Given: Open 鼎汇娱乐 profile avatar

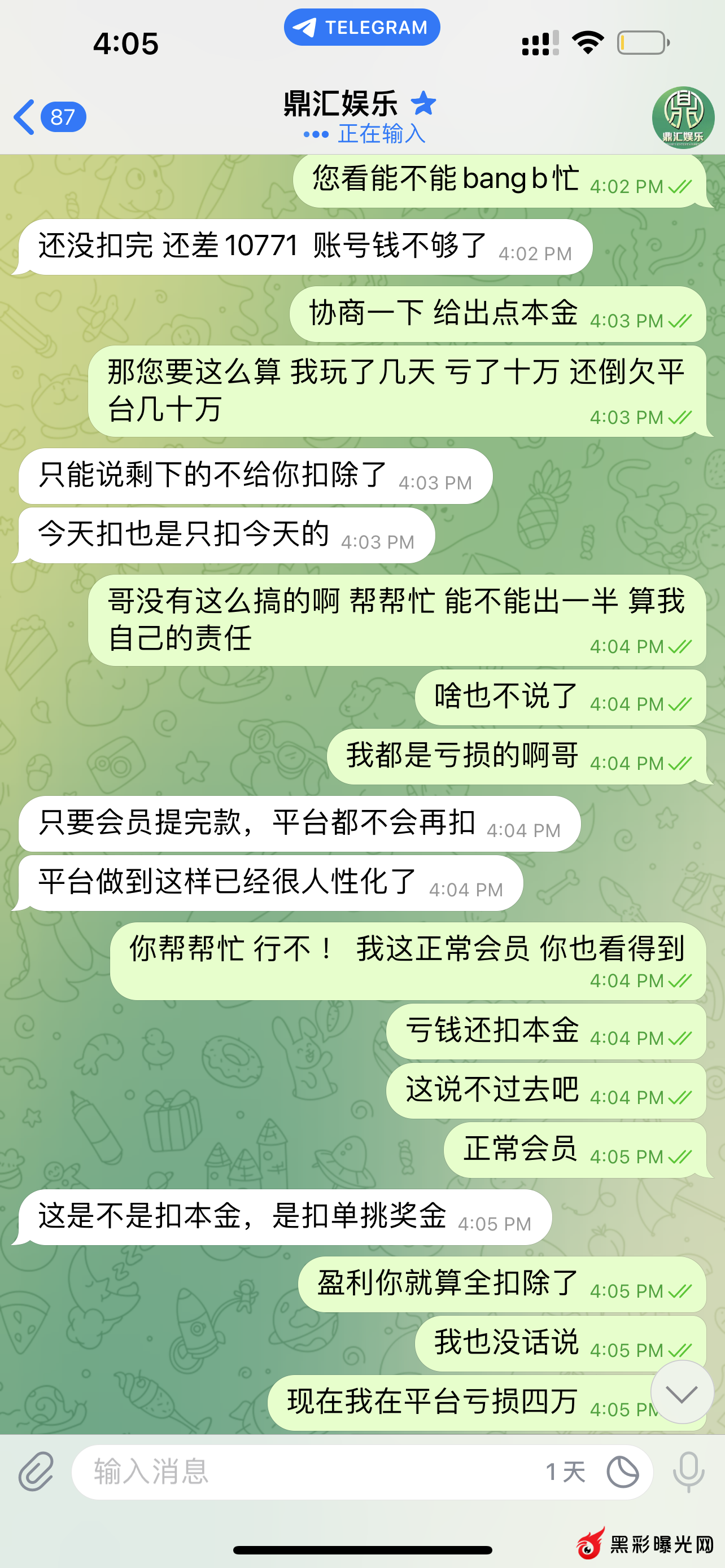Looking at the screenshot, I should point(683,116).
